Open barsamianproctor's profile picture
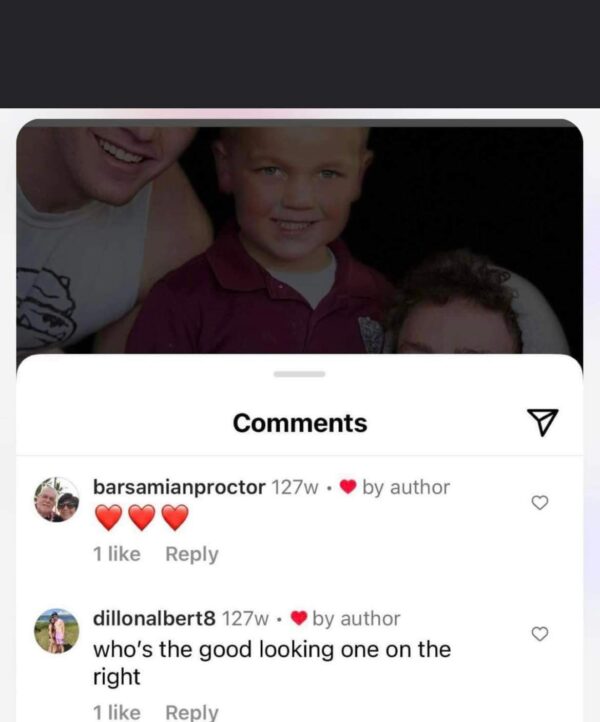This screenshot has width=600, height=722. click(x=56, y=500)
